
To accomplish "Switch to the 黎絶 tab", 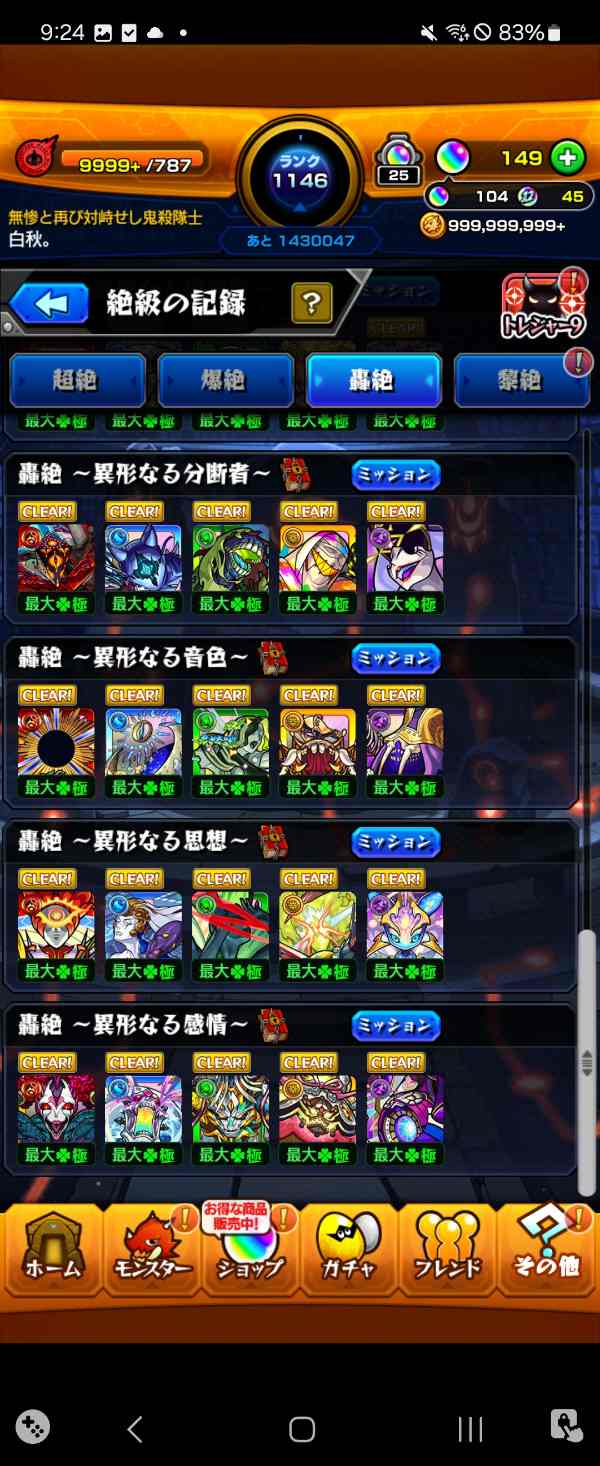I will pos(521,381).
